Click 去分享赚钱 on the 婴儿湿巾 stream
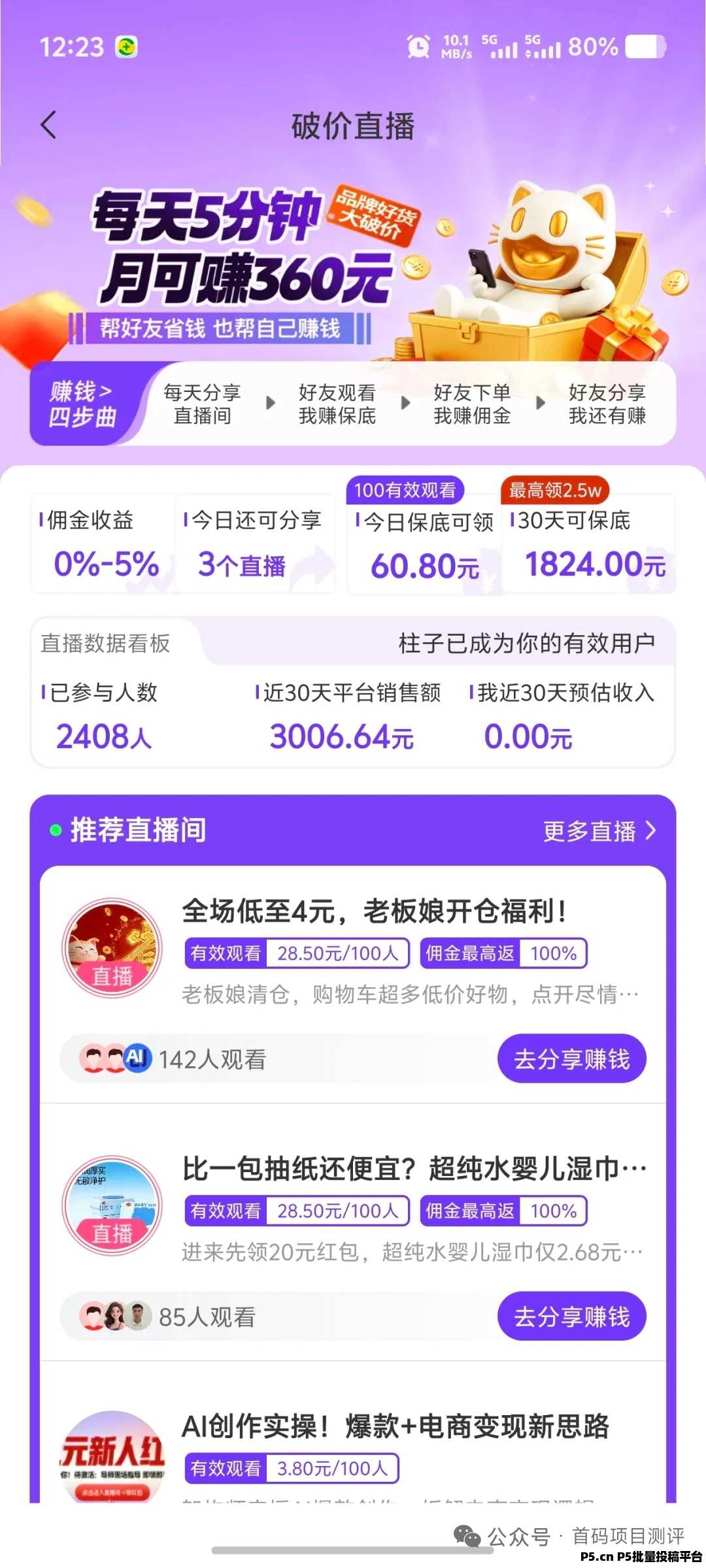The height and width of the screenshot is (1568, 706). pyautogui.click(x=573, y=1316)
